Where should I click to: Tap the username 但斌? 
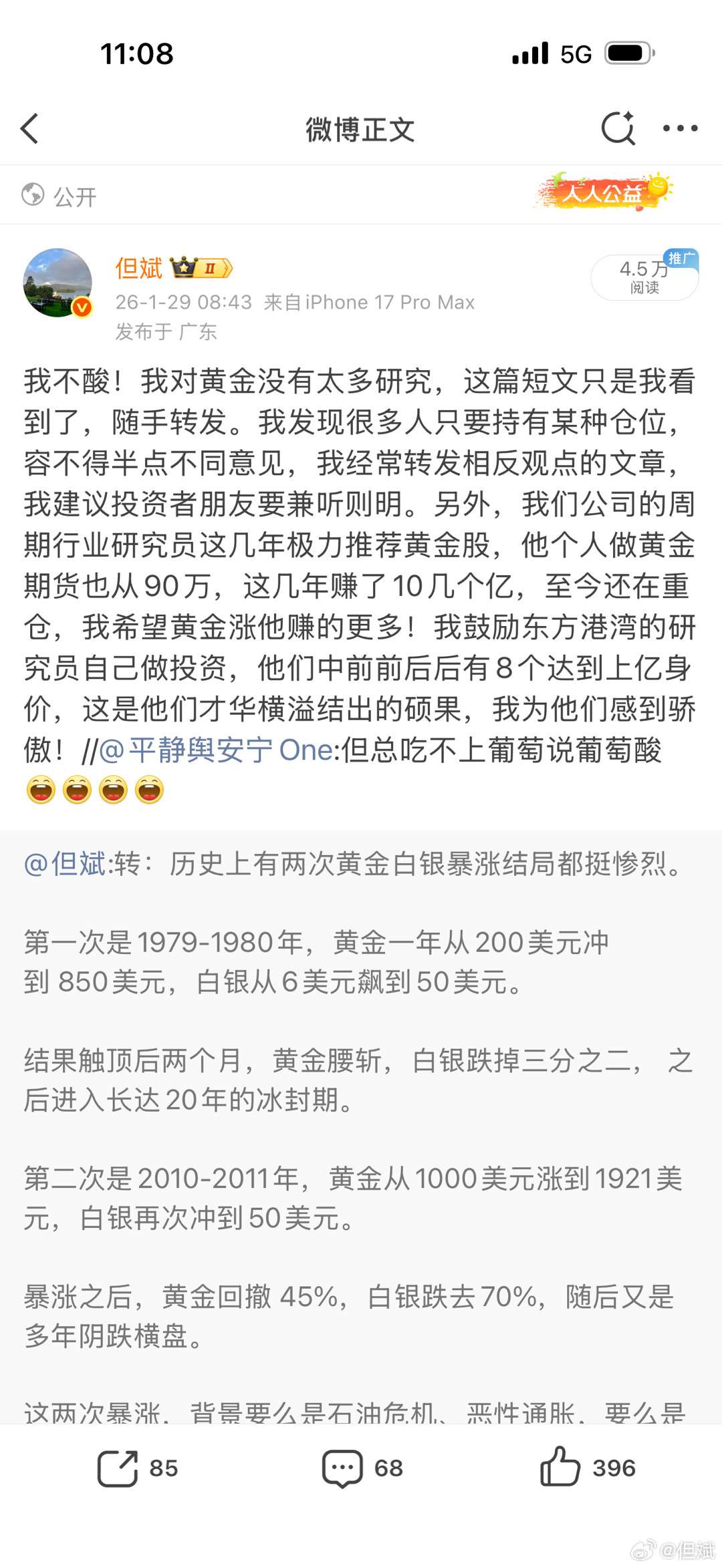click(138, 267)
